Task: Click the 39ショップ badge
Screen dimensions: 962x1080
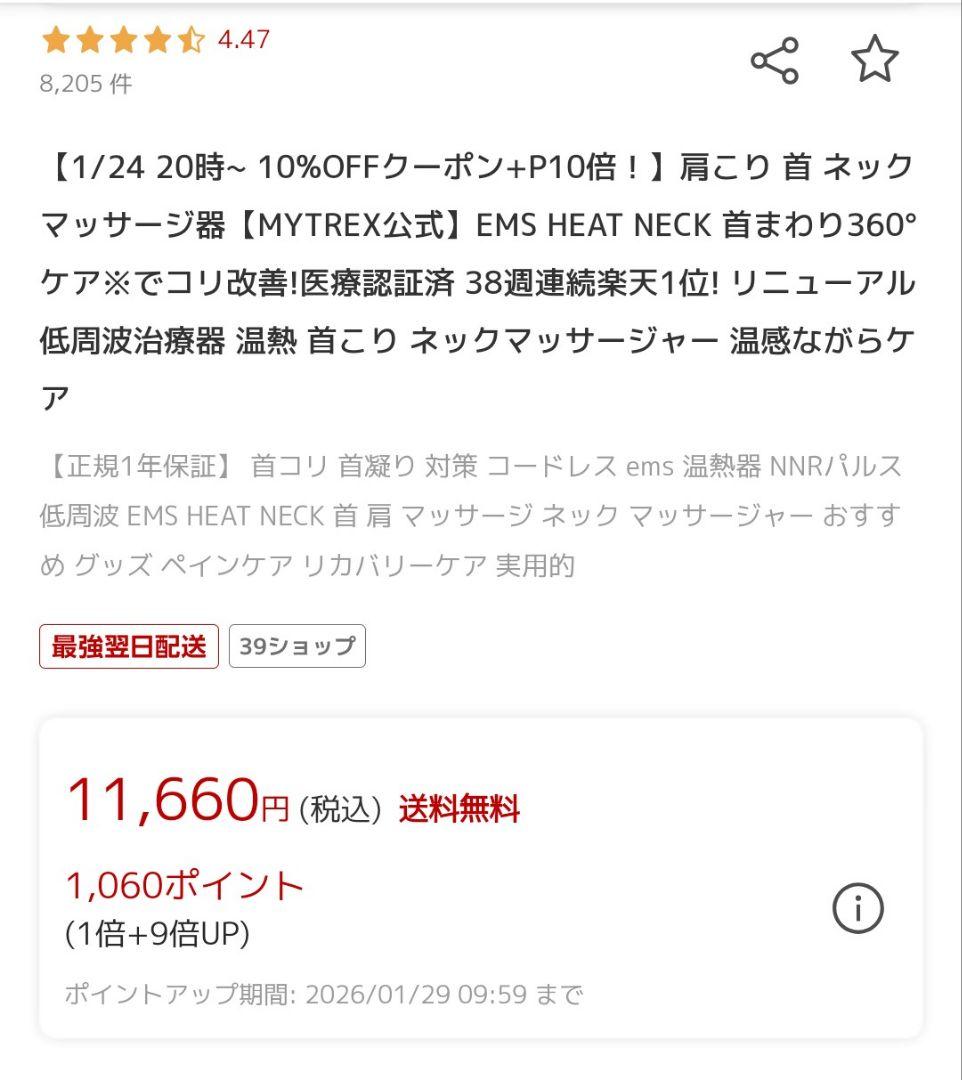Action: (296, 645)
